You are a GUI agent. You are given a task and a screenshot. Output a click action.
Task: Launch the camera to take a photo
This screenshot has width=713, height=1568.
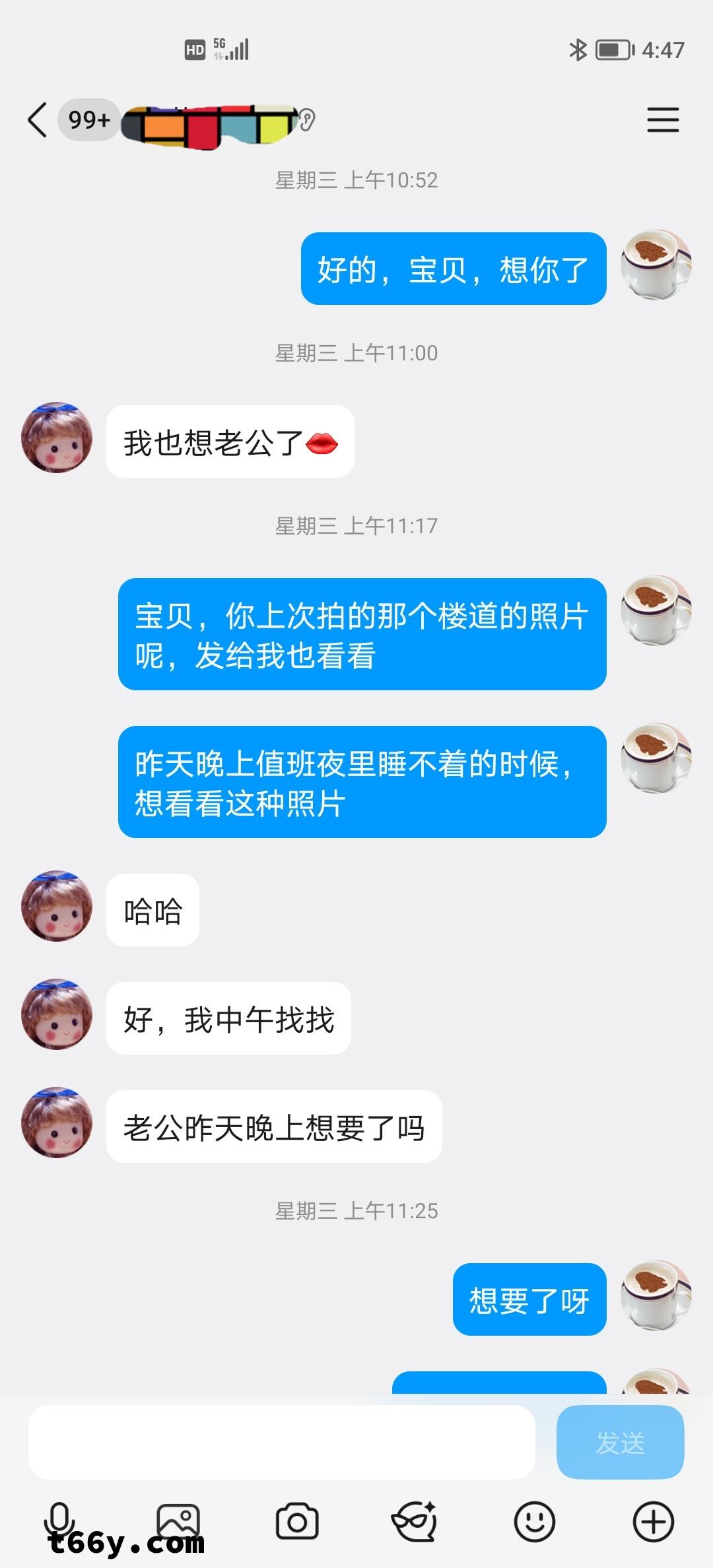297,1521
